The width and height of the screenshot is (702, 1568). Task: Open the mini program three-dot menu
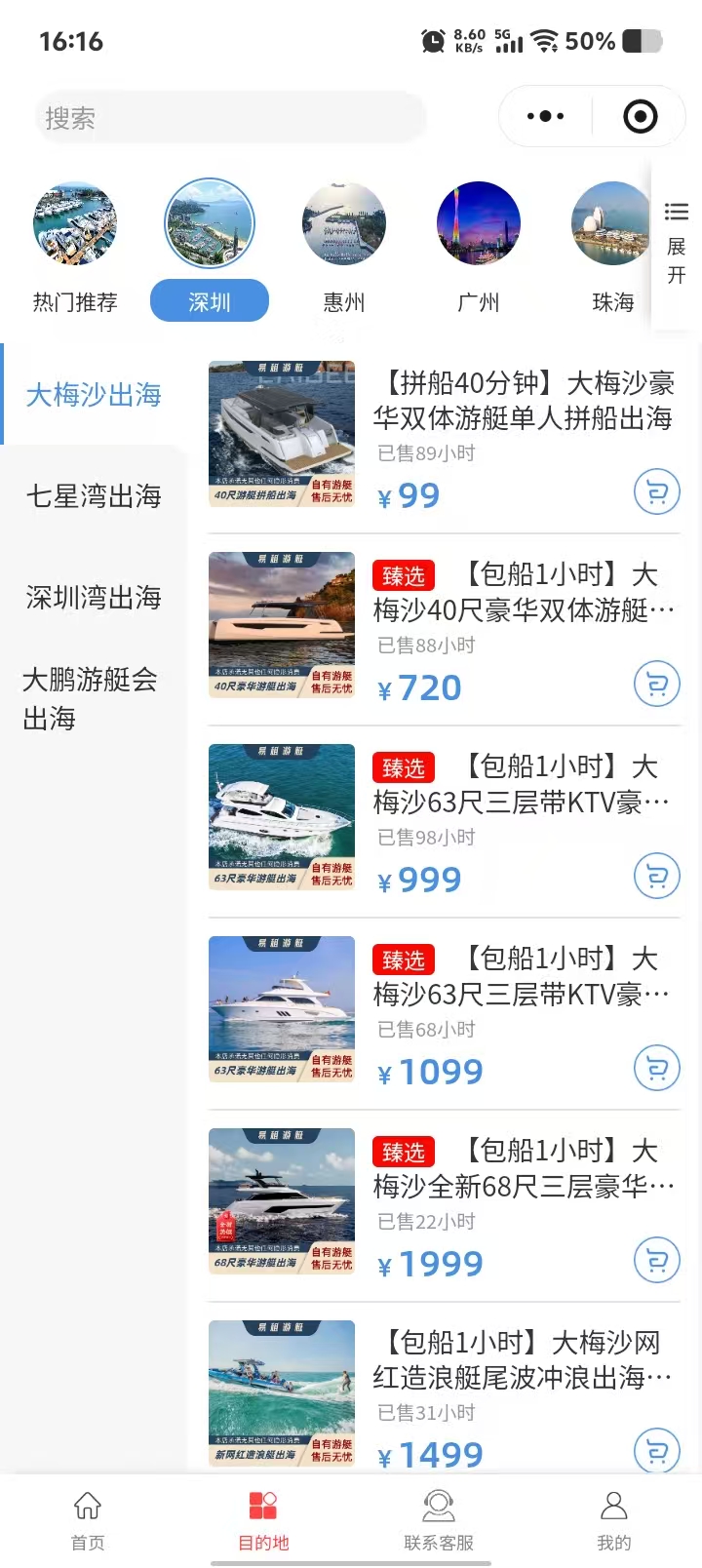click(545, 117)
